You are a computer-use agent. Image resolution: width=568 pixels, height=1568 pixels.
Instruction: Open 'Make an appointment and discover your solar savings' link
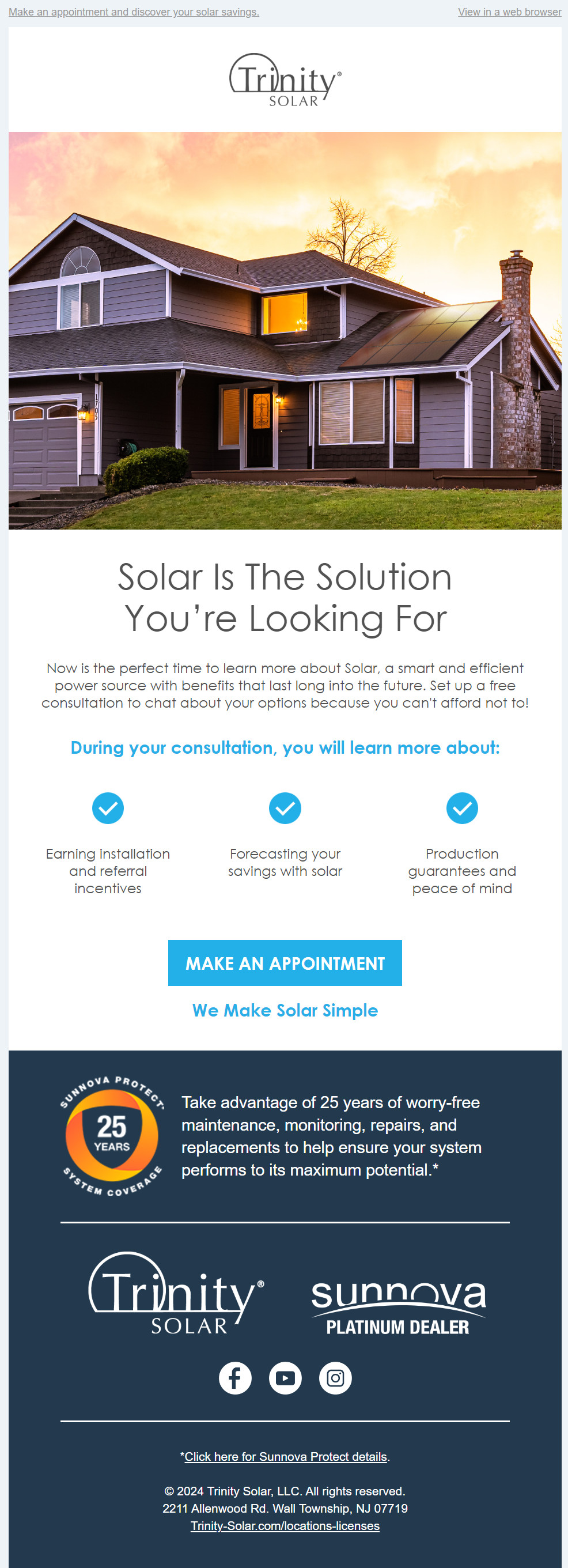point(134,12)
